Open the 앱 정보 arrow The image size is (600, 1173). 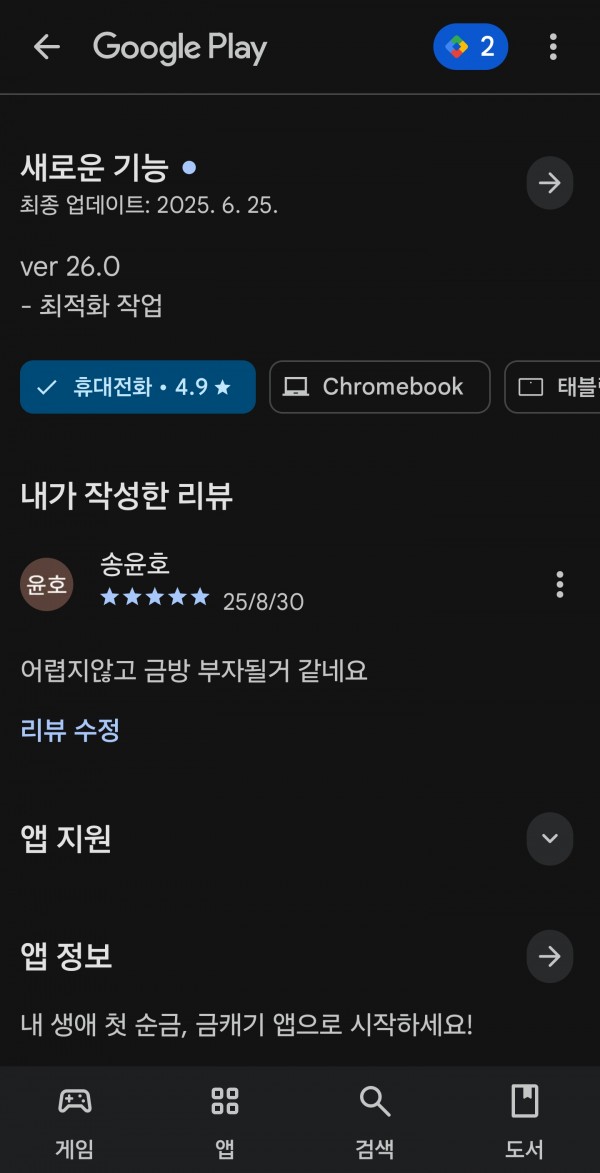550,956
